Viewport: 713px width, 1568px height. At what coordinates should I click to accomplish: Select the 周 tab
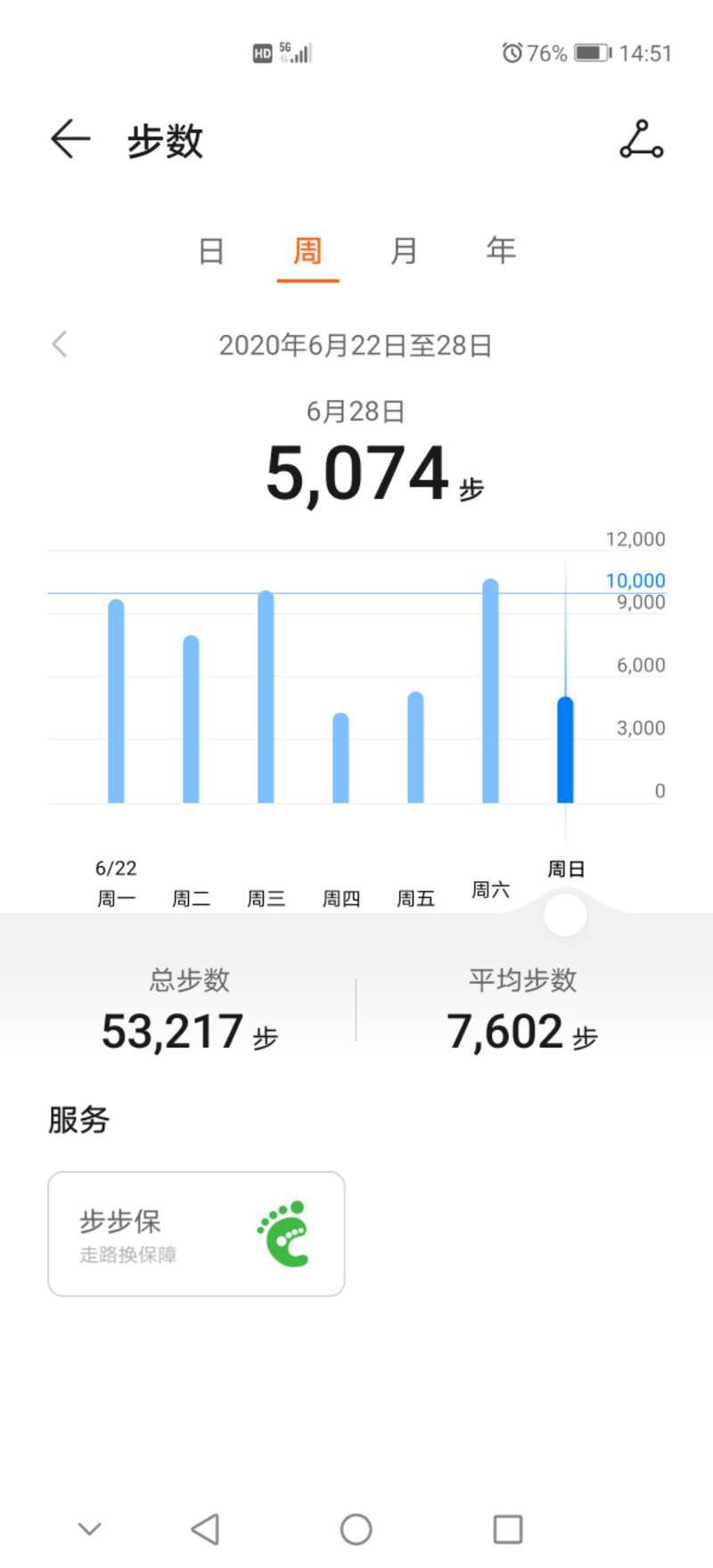[307, 251]
